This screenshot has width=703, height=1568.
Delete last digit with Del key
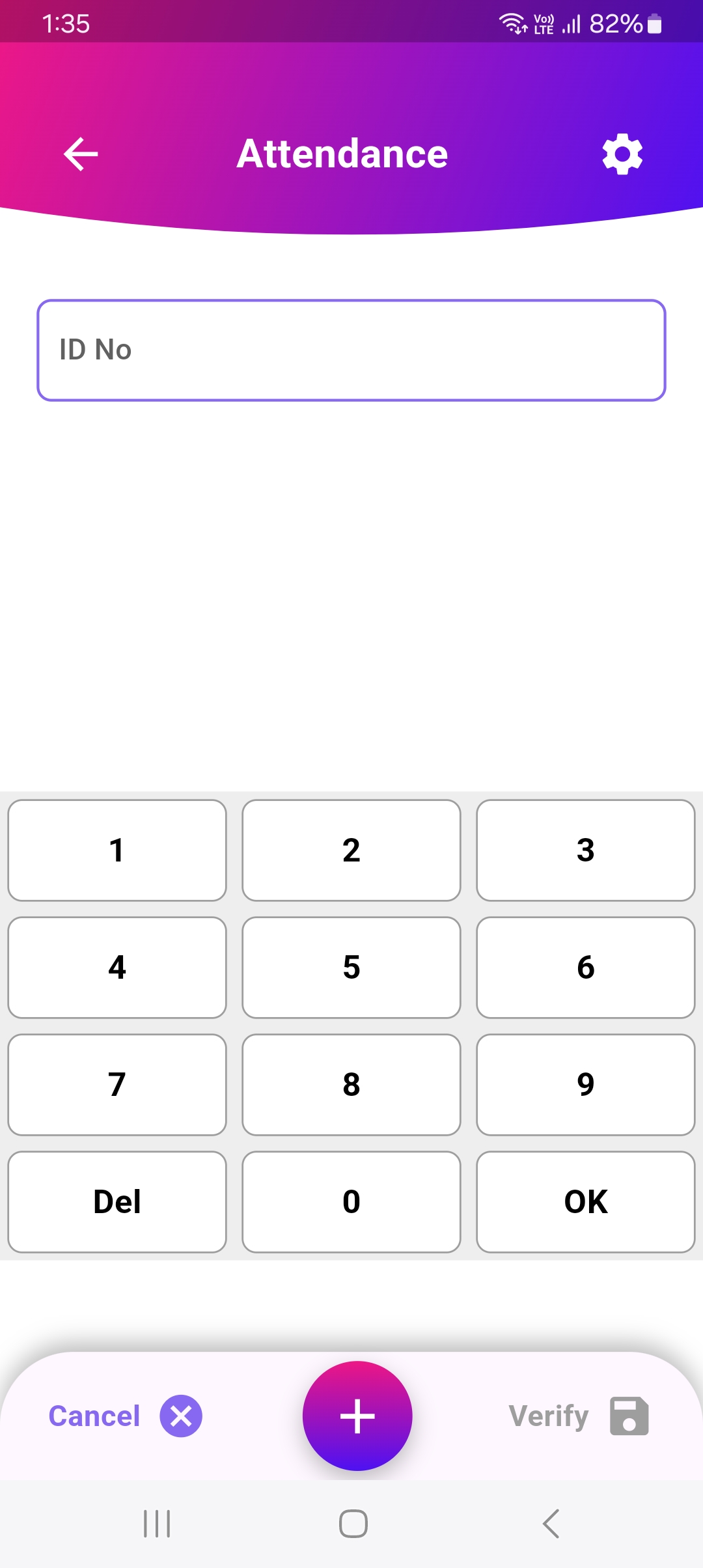[x=117, y=1202]
